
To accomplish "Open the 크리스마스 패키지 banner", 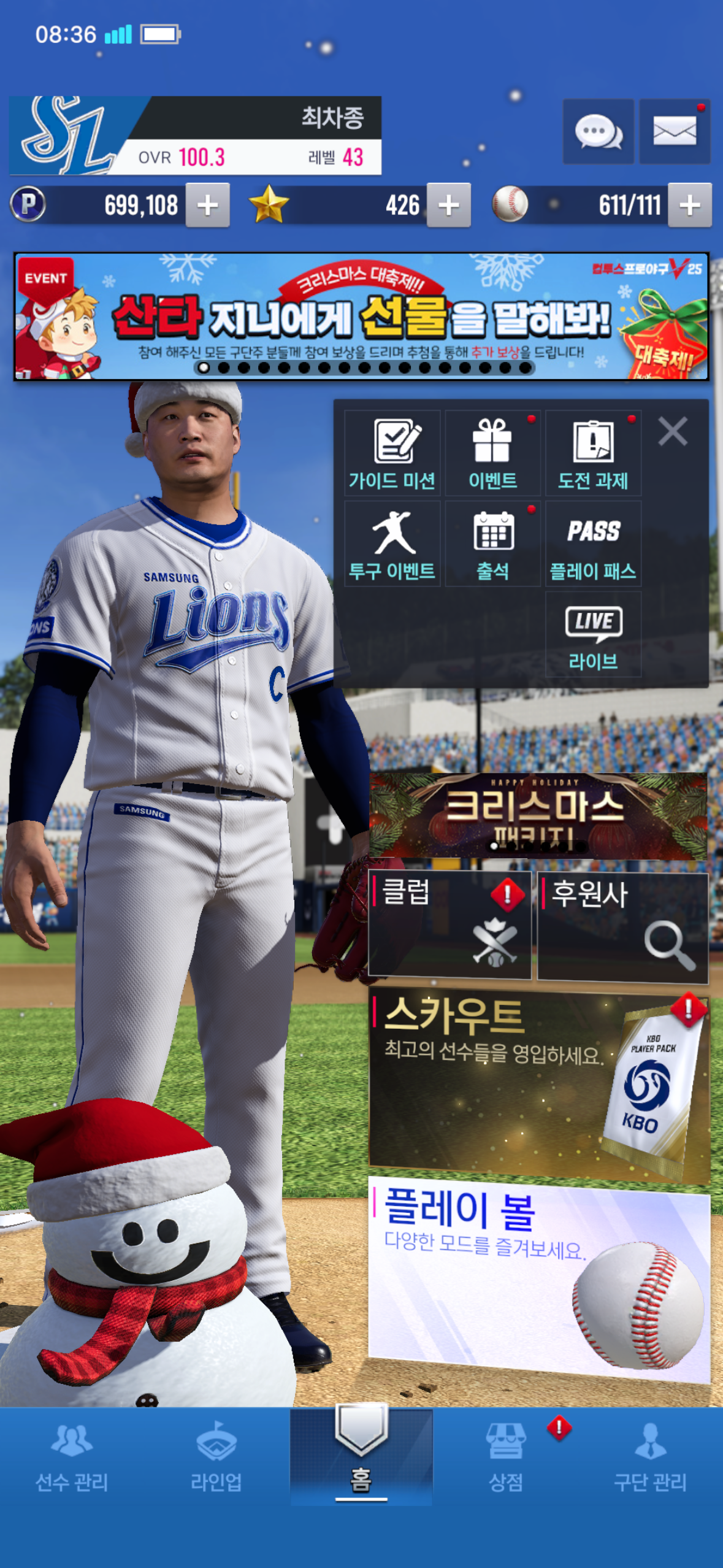I will click(538, 816).
